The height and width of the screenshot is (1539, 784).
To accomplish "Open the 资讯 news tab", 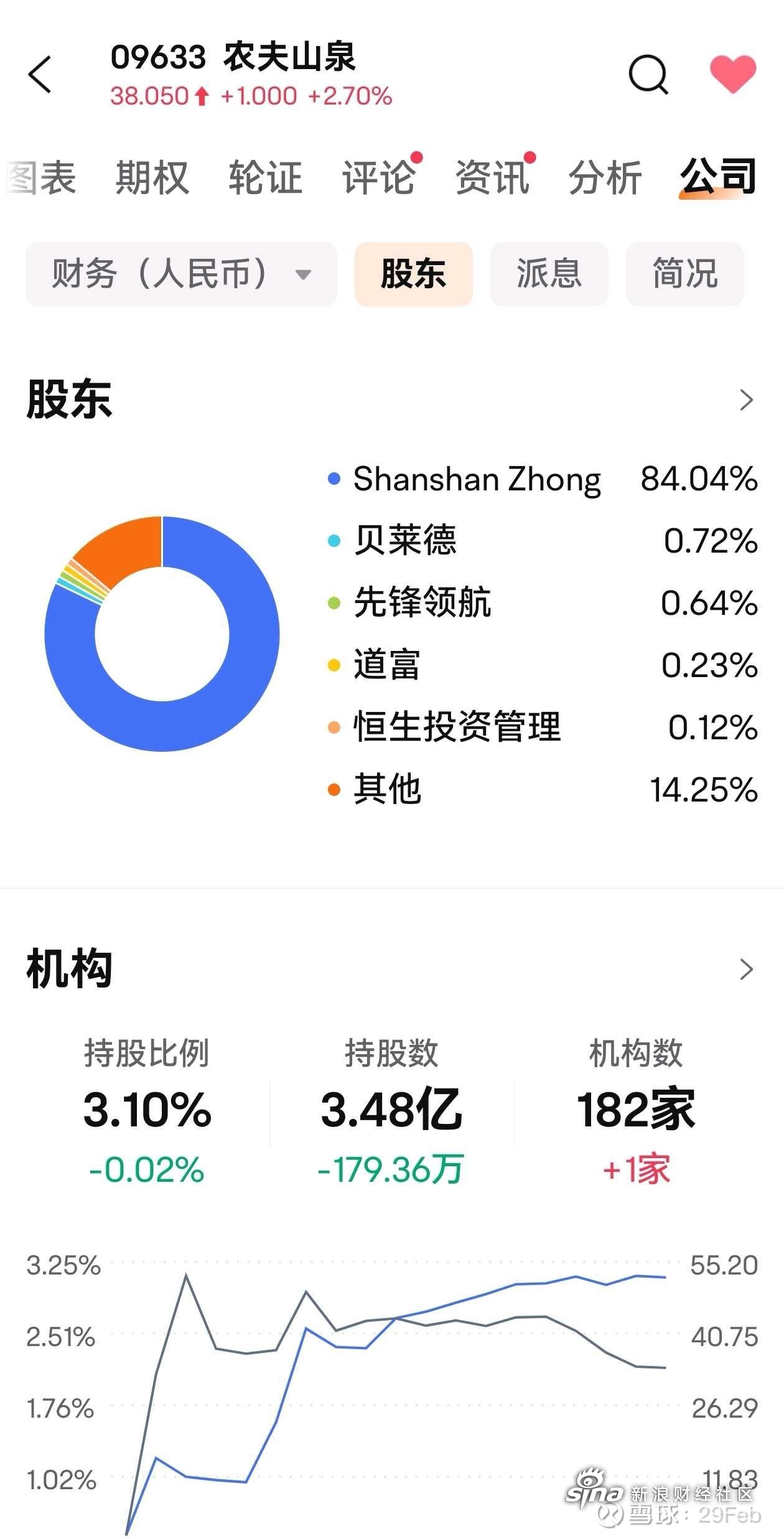I will coord(492,177).
